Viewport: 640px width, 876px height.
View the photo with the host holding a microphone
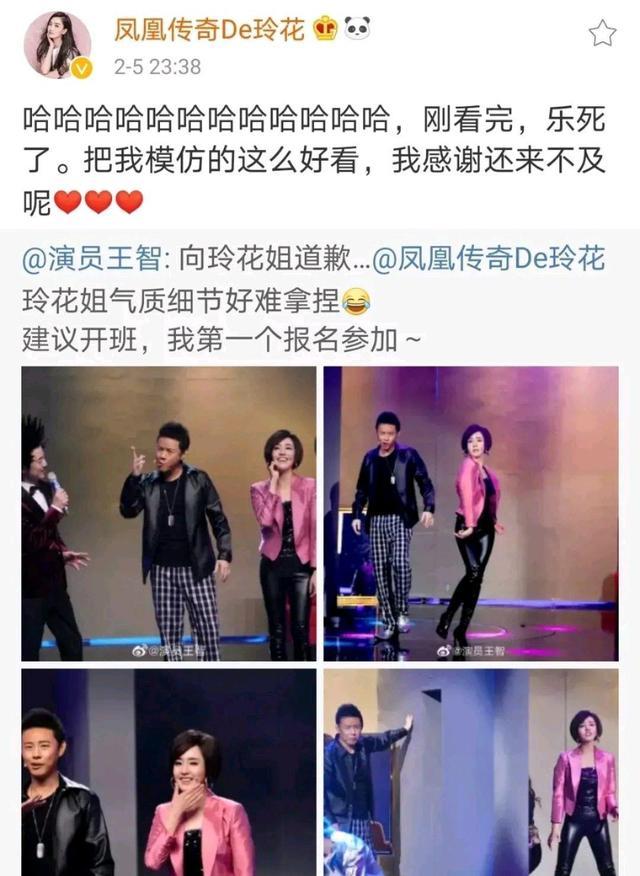[168, 513]
